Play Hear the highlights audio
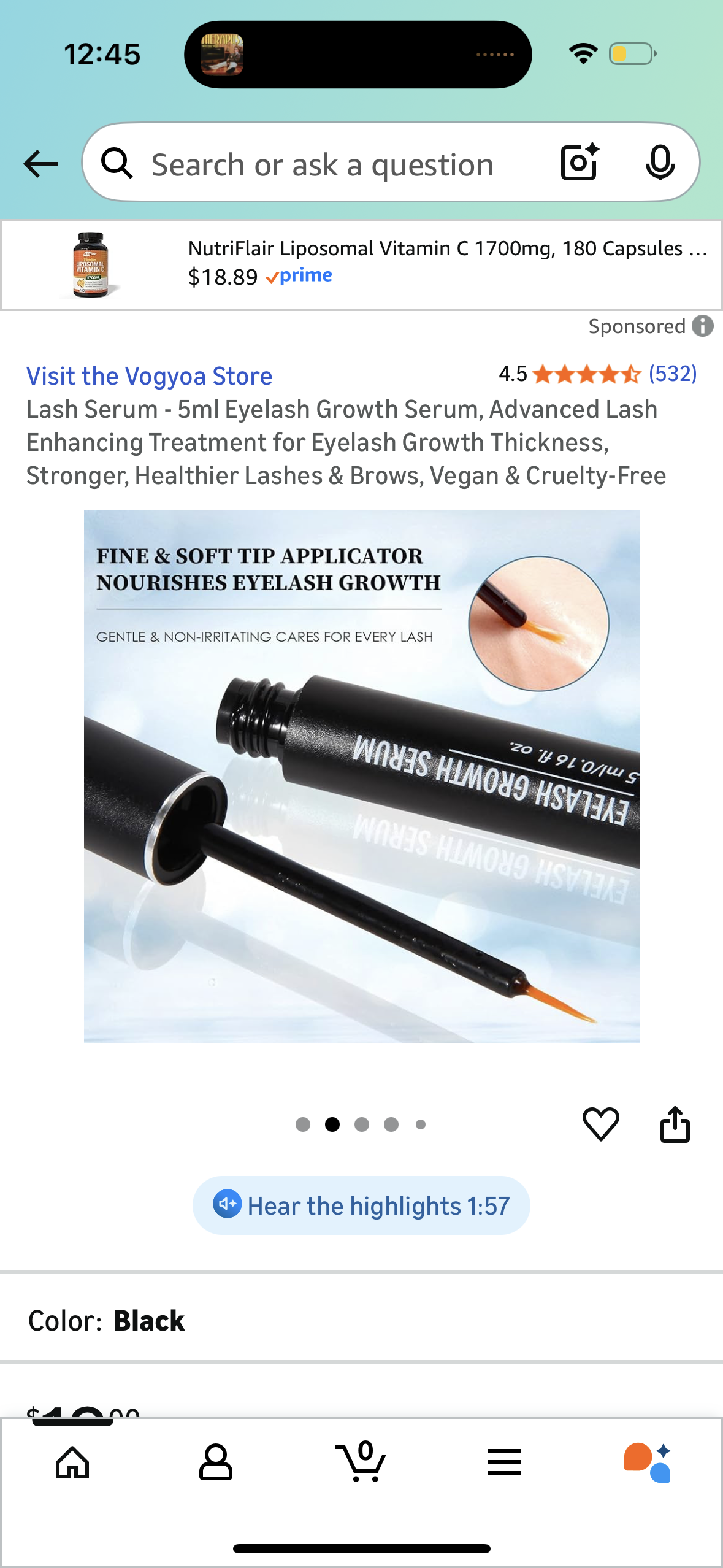Image resolution: width=723 pixels, height=1568 pixels. tap(361, 1205)
